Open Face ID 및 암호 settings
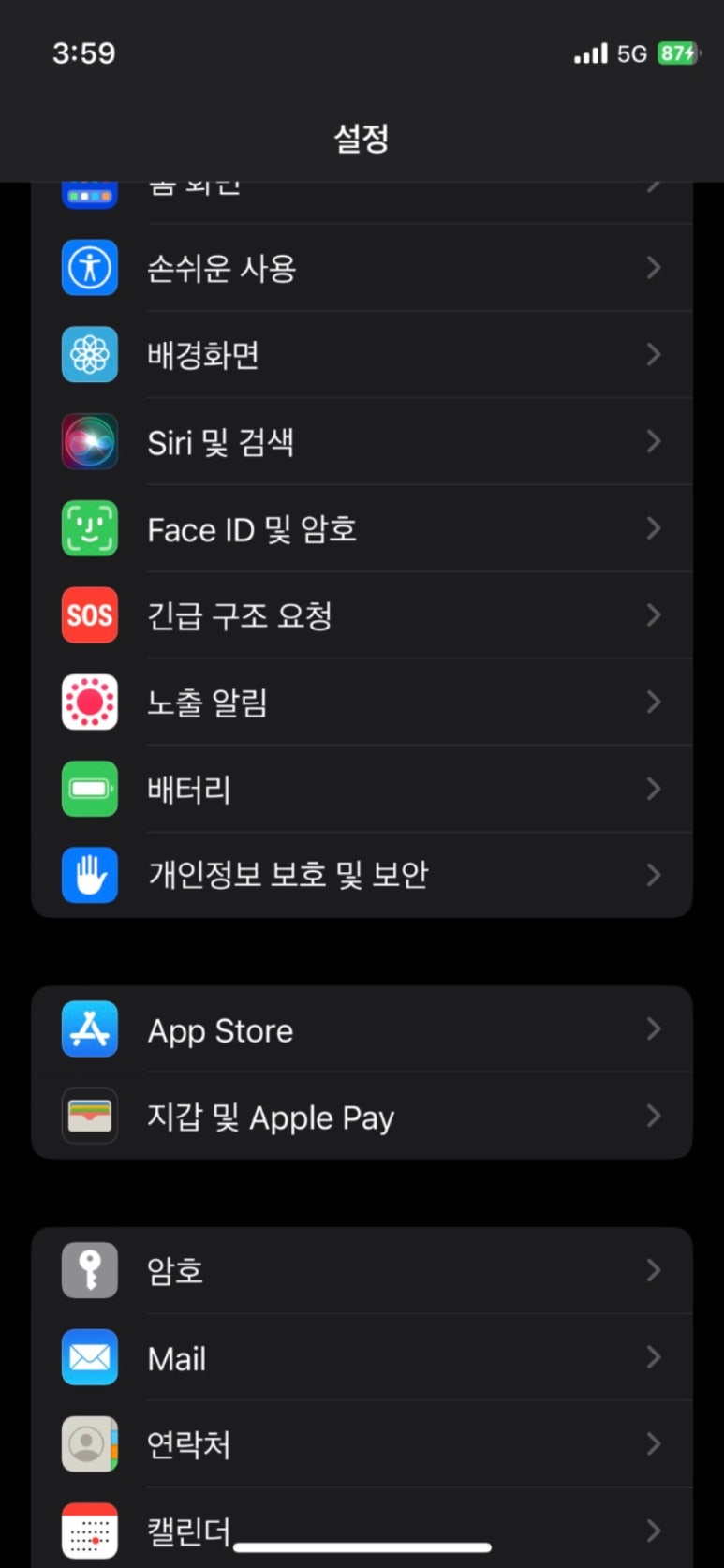The width and height of the screenshot is (724, 1568). [x=362, y=529]
